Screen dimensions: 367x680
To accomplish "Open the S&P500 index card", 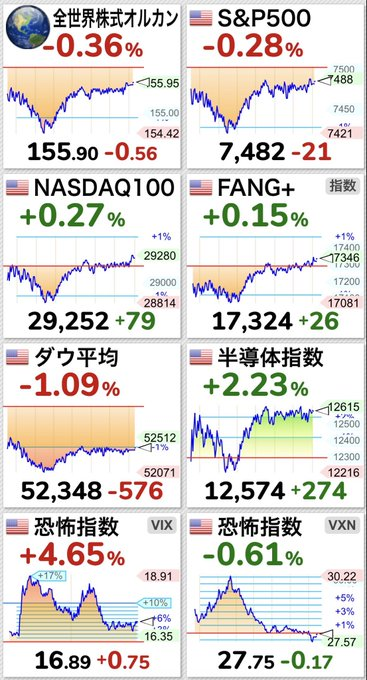I will tap(275, 85).
